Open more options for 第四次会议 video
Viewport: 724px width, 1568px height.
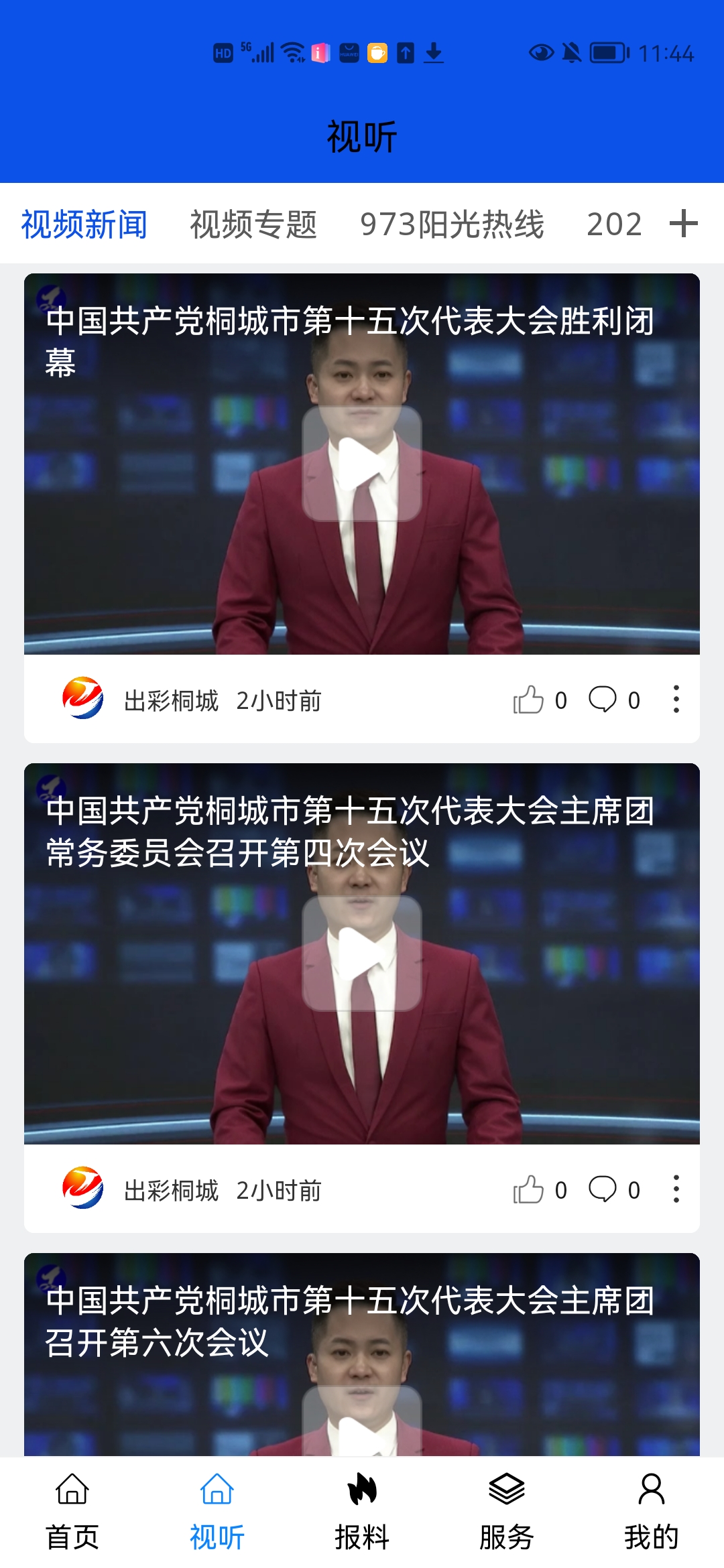(676, 1189)
